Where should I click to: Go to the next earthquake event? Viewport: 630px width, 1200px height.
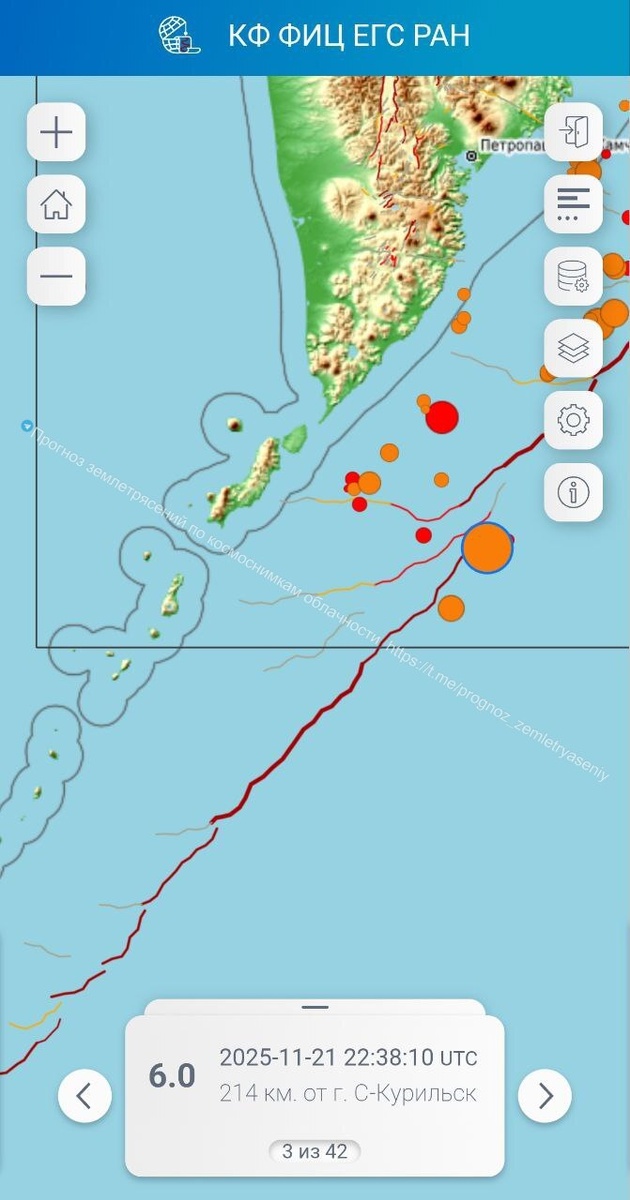coord(545,1096)
